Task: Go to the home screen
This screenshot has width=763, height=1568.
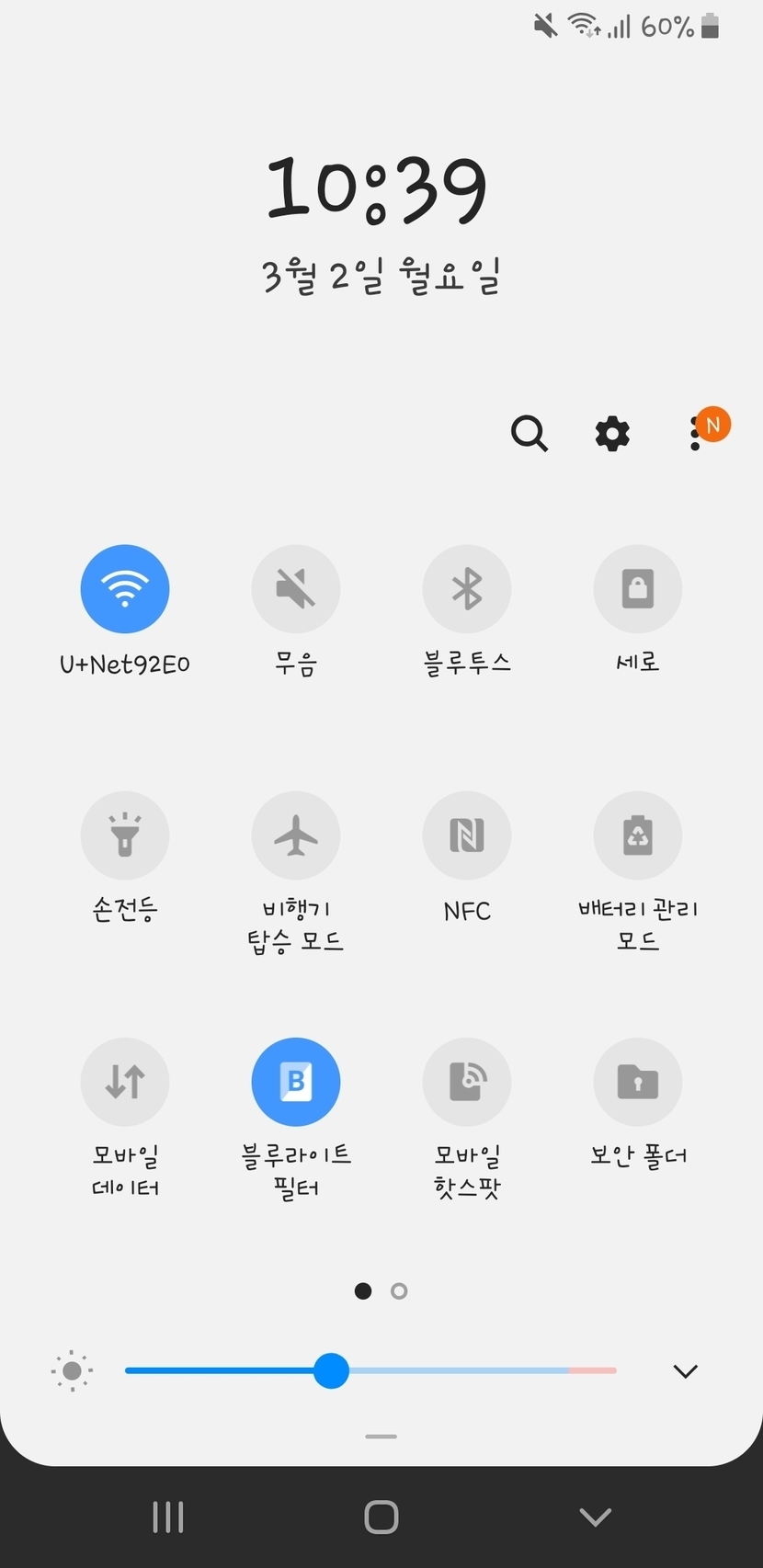Action: click(x=381, y=1517)
